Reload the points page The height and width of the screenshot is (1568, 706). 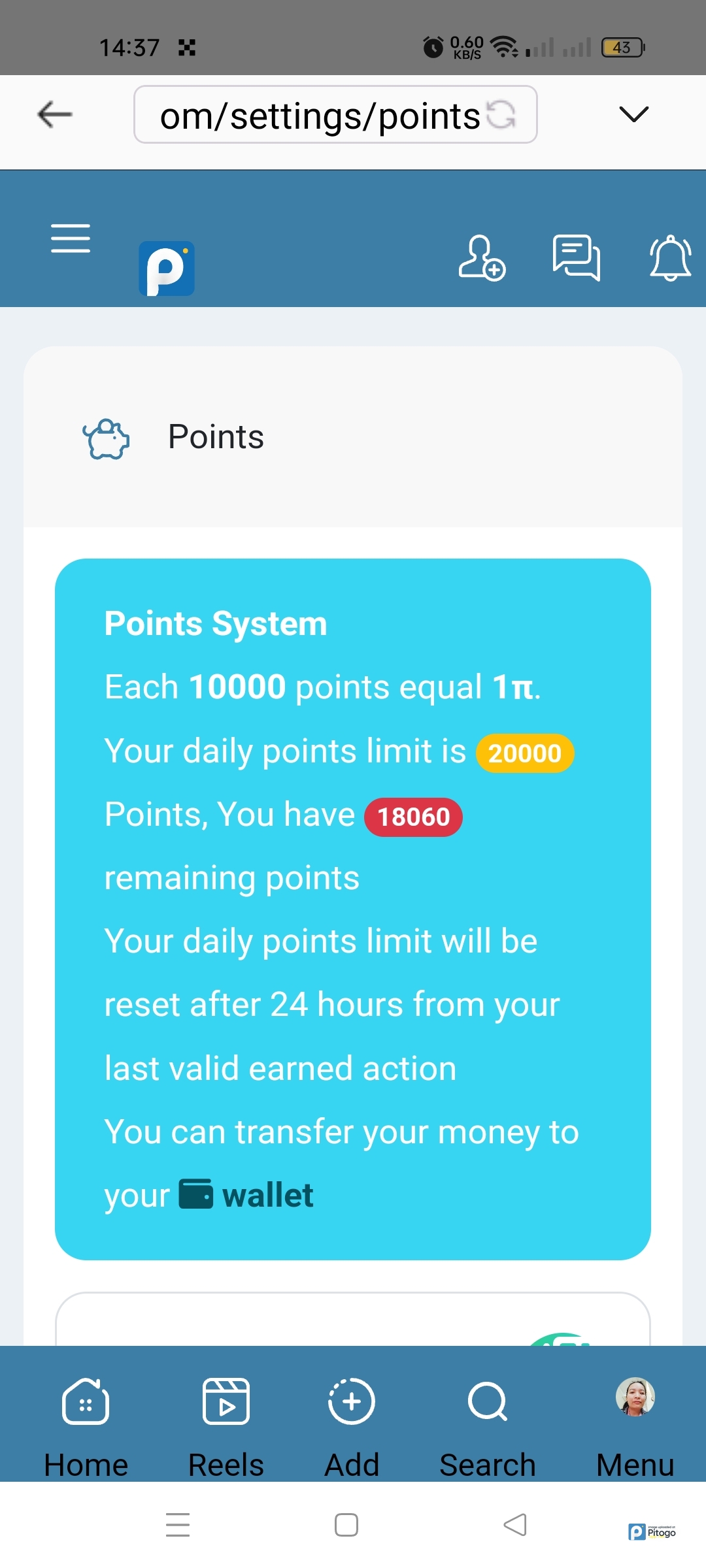click(502, 115)
